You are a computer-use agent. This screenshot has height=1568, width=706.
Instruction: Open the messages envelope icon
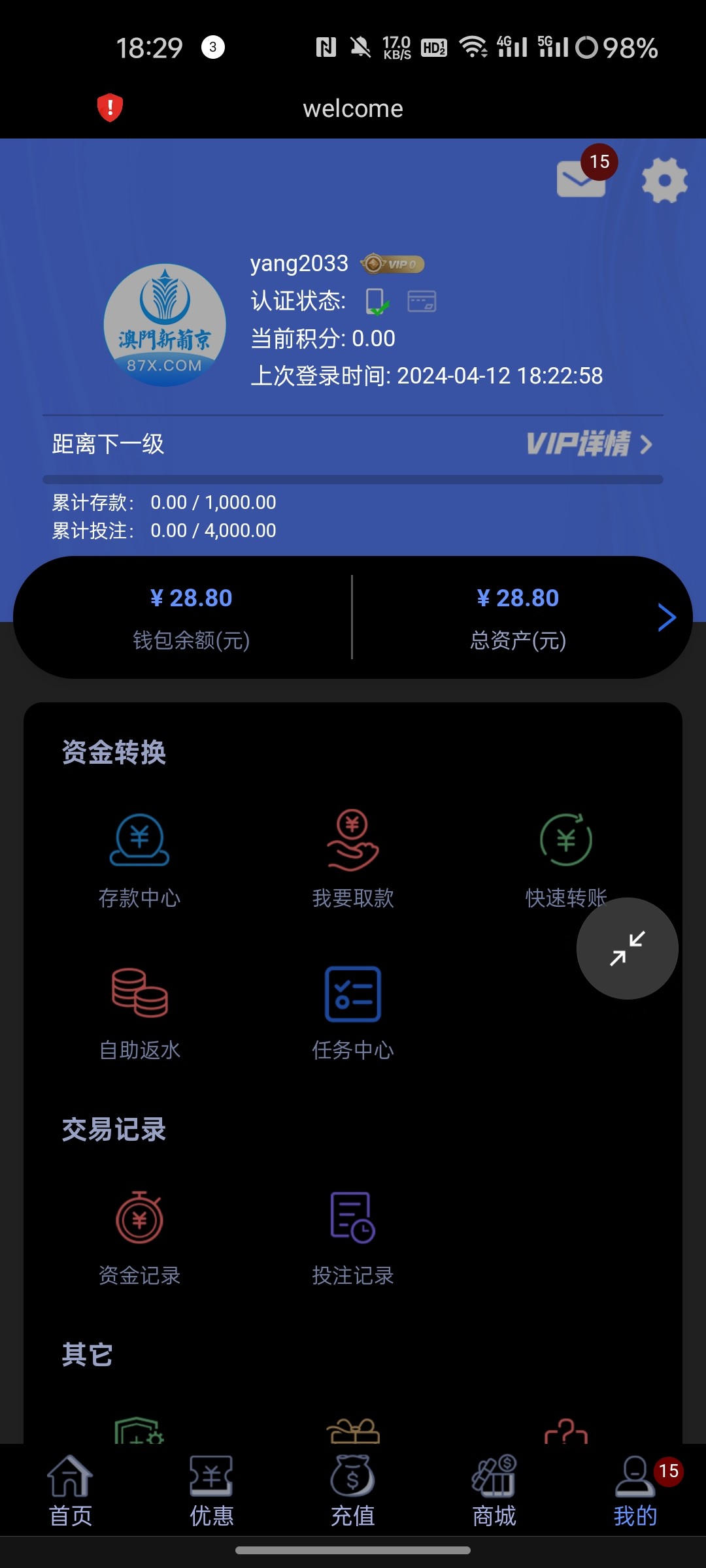click(x=580, y=179)
